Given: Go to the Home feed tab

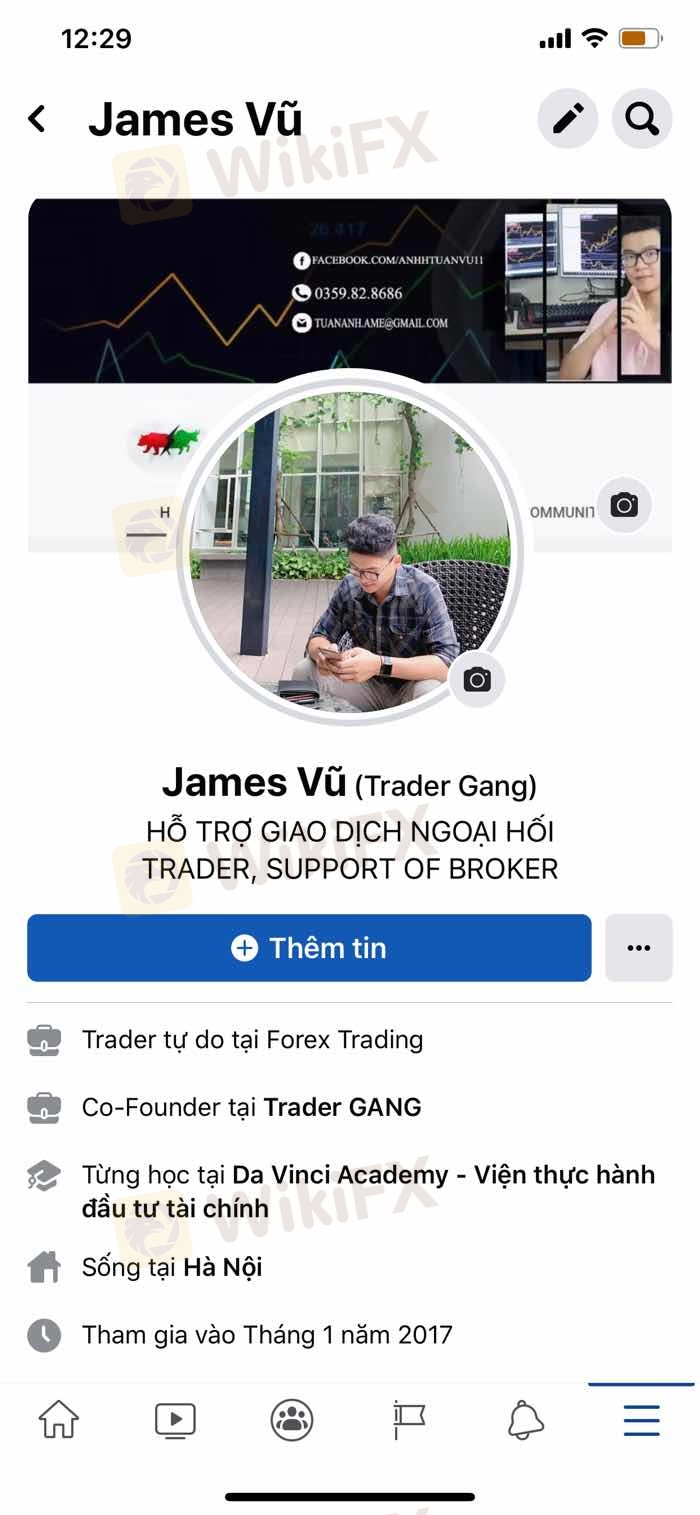Looking at the screenshot, I should pos(58,1419).
